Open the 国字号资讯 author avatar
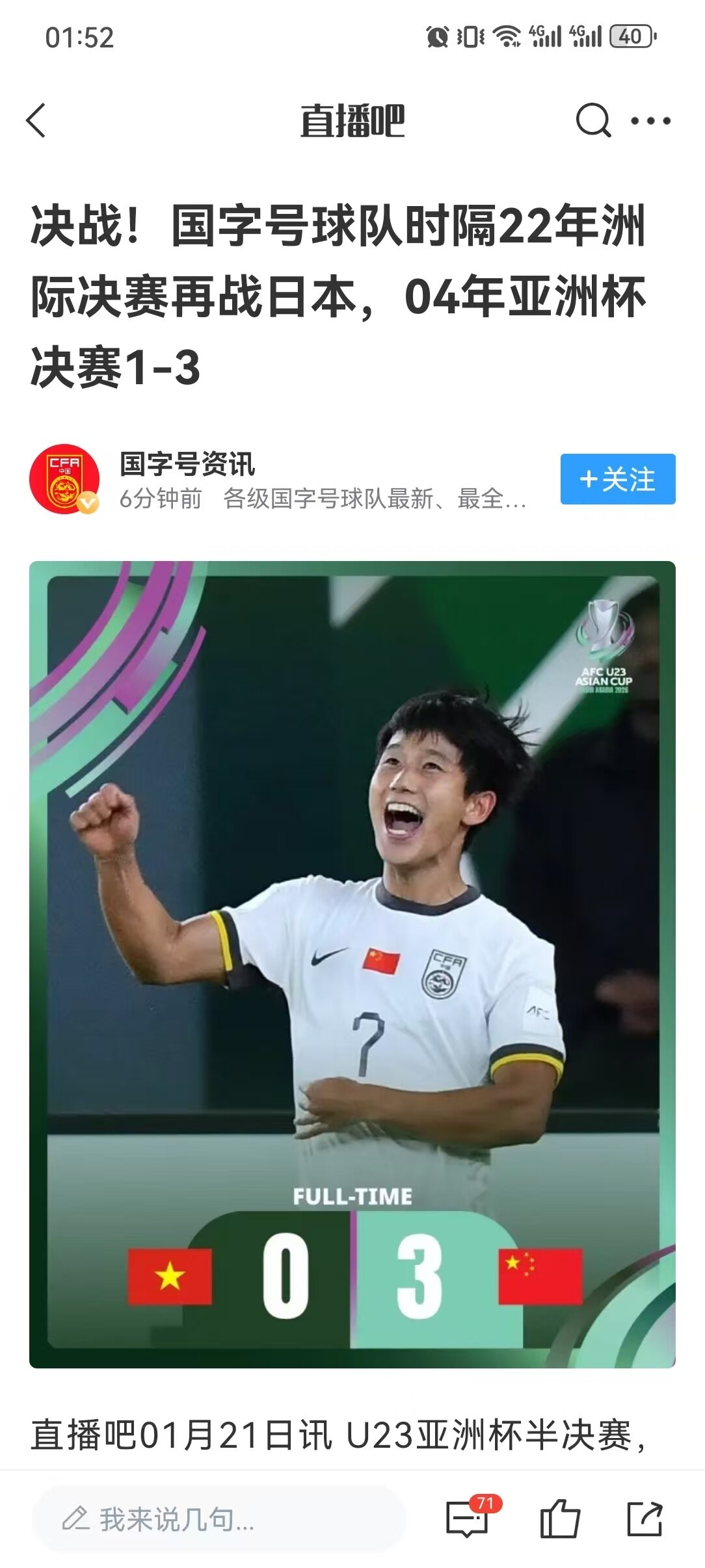 pos(64,479)
